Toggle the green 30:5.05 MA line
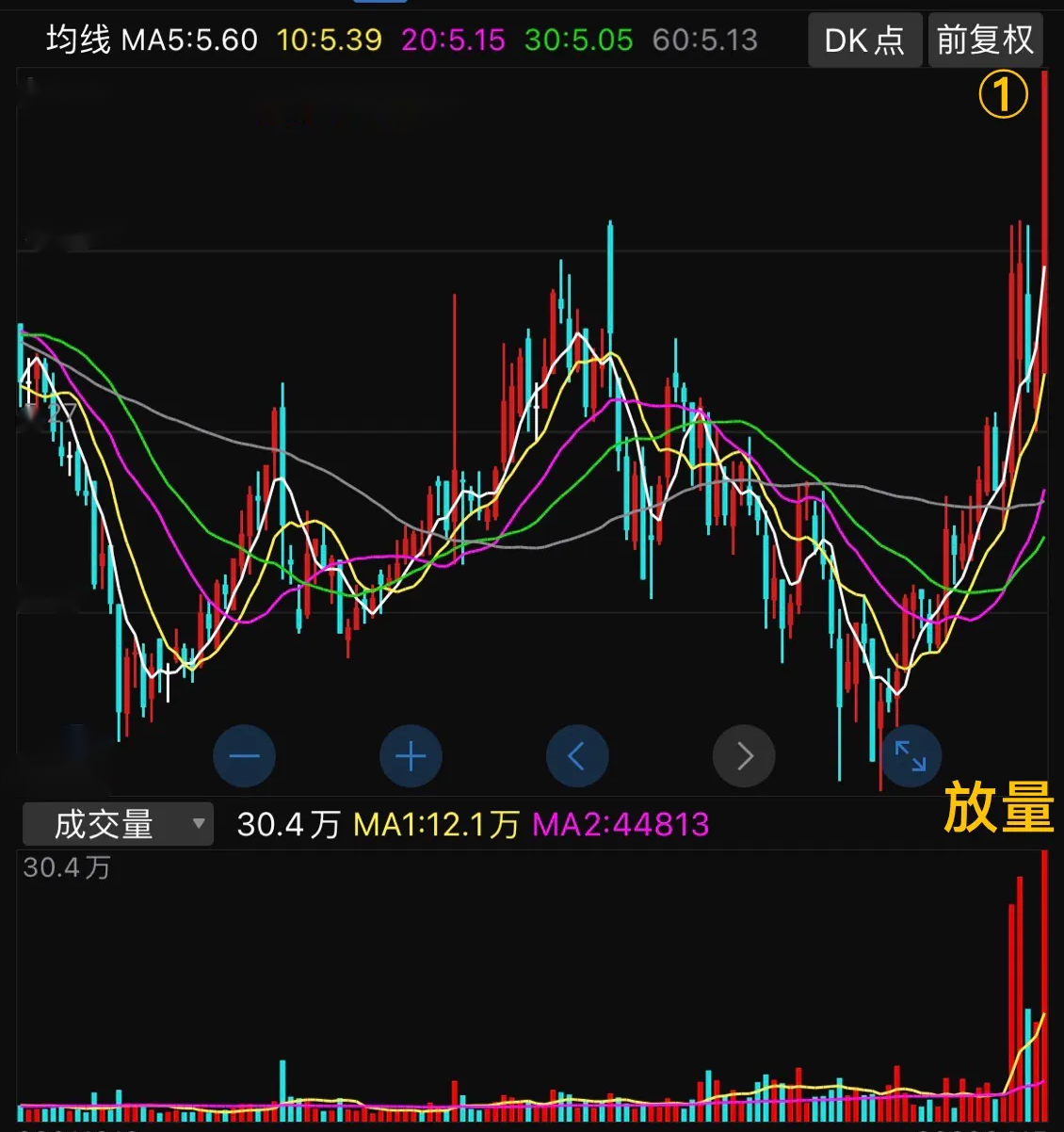The width and height of the screenshot is (1064, 1132). click(577, 40)
